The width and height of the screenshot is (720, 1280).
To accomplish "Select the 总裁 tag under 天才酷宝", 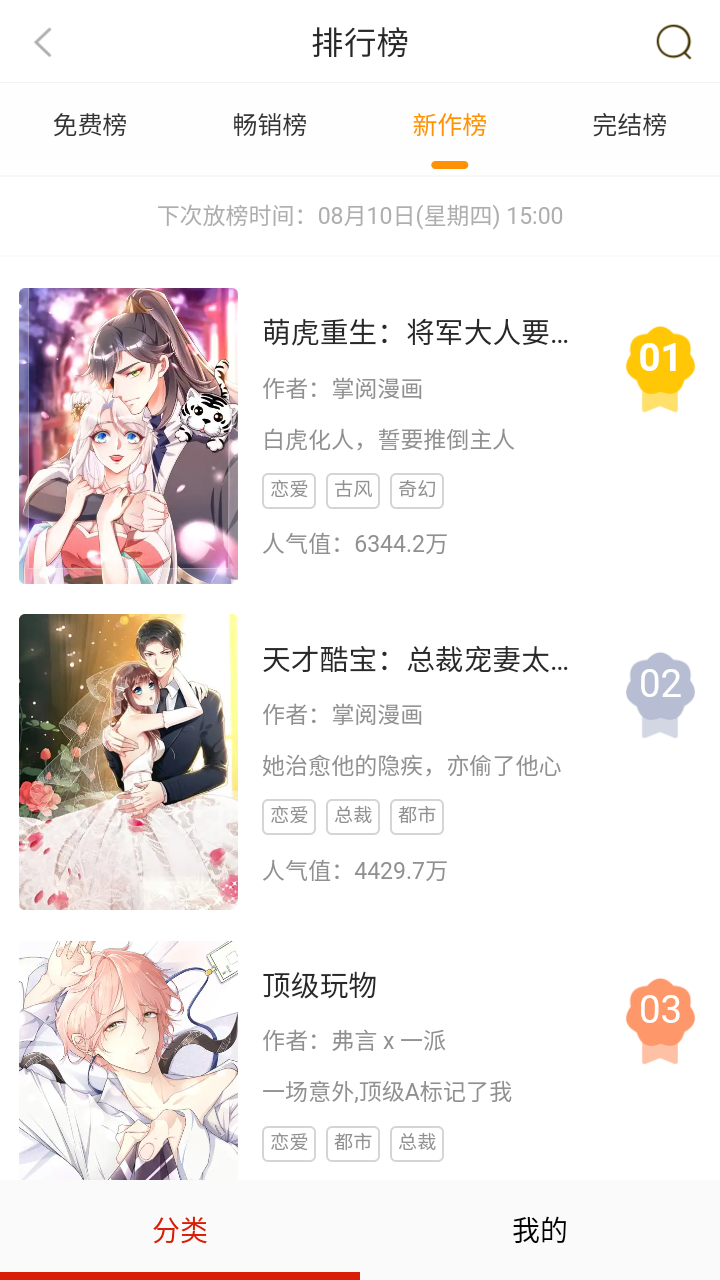I will (x=353, y=816).
